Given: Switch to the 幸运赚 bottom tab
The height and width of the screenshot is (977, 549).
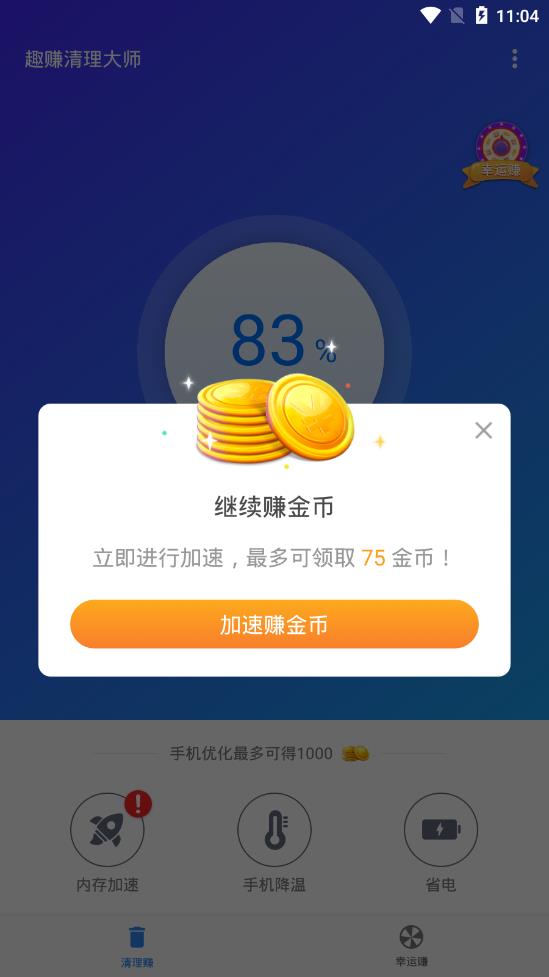Looking at the screenshot, I should [x=411, y=946].
